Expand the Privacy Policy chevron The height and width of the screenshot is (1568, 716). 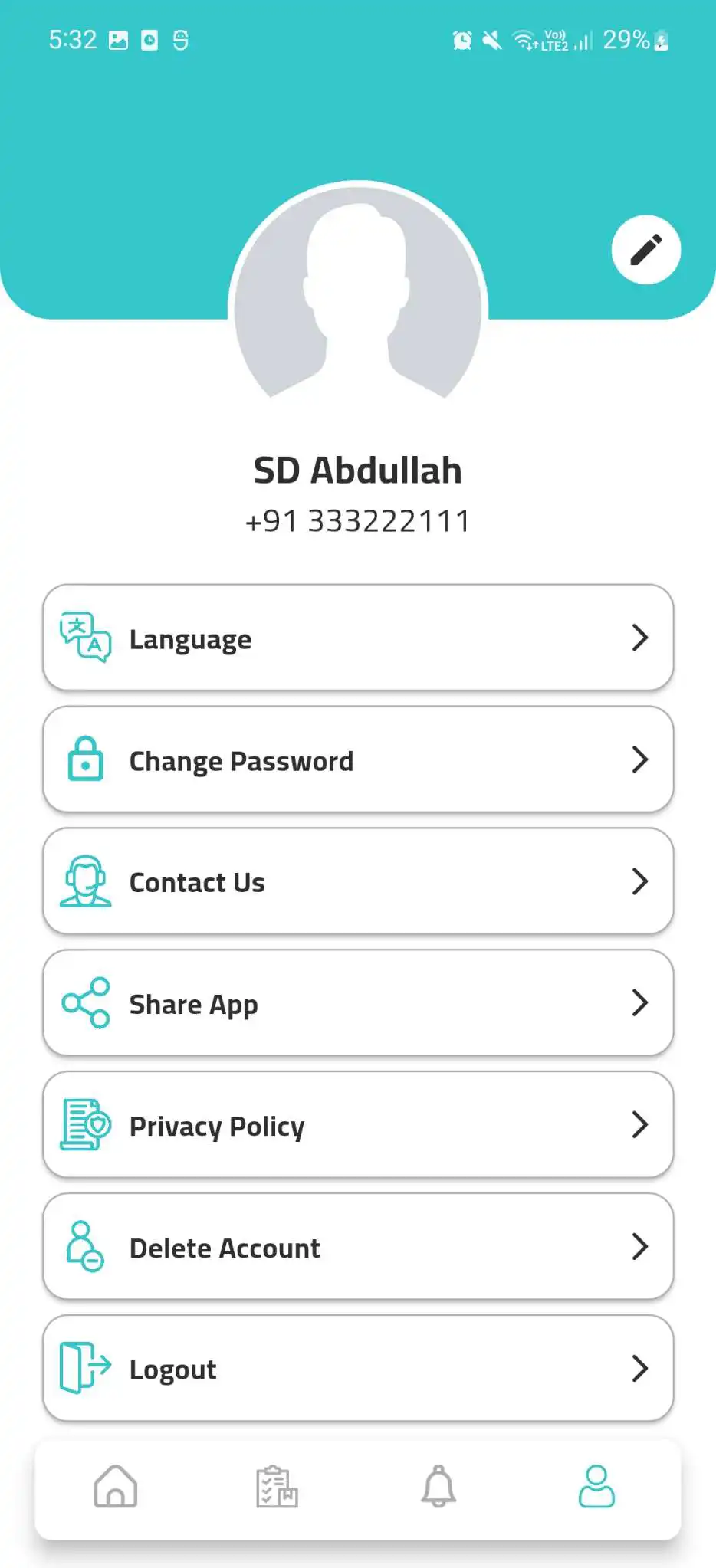[x=641, y=1124]
